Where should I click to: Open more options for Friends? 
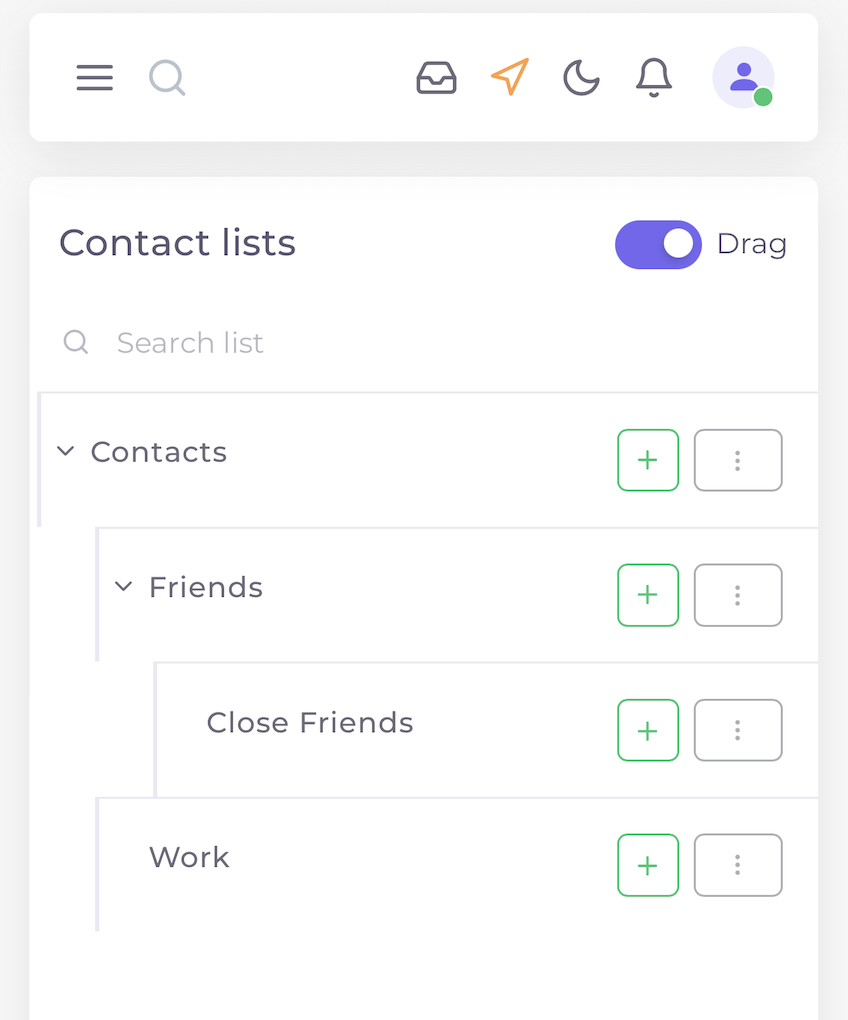tap(738, 595)
